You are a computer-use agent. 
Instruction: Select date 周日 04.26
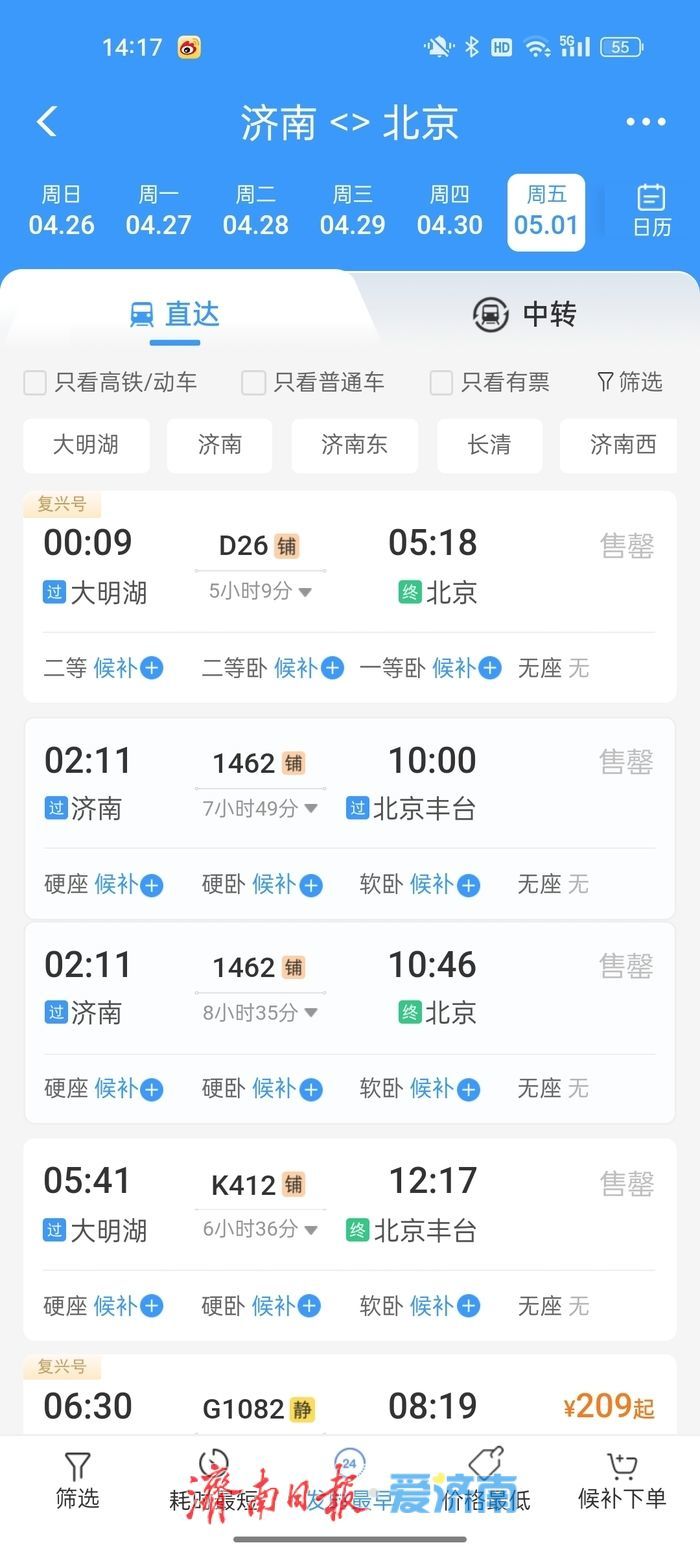(61, 211)
